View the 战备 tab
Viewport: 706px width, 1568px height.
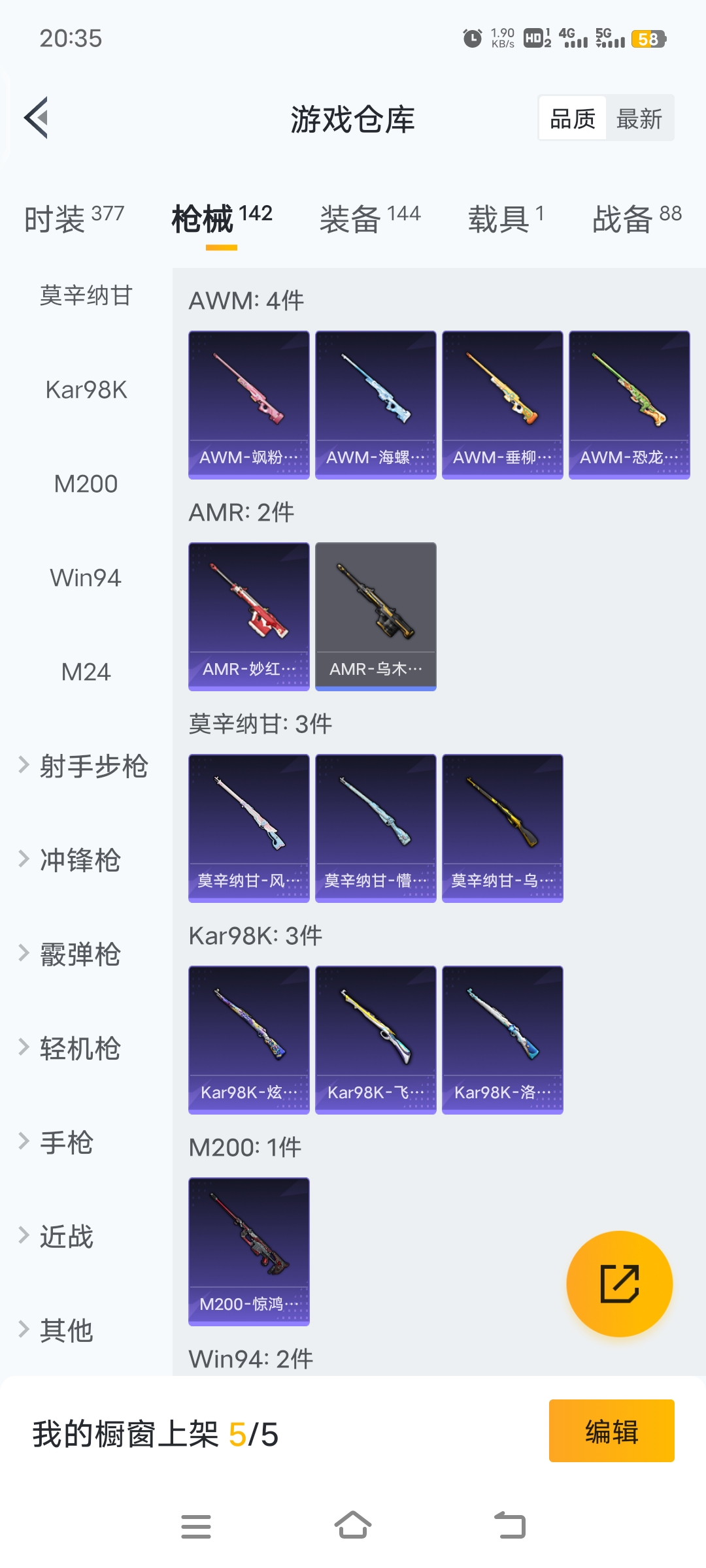point(636,219)
